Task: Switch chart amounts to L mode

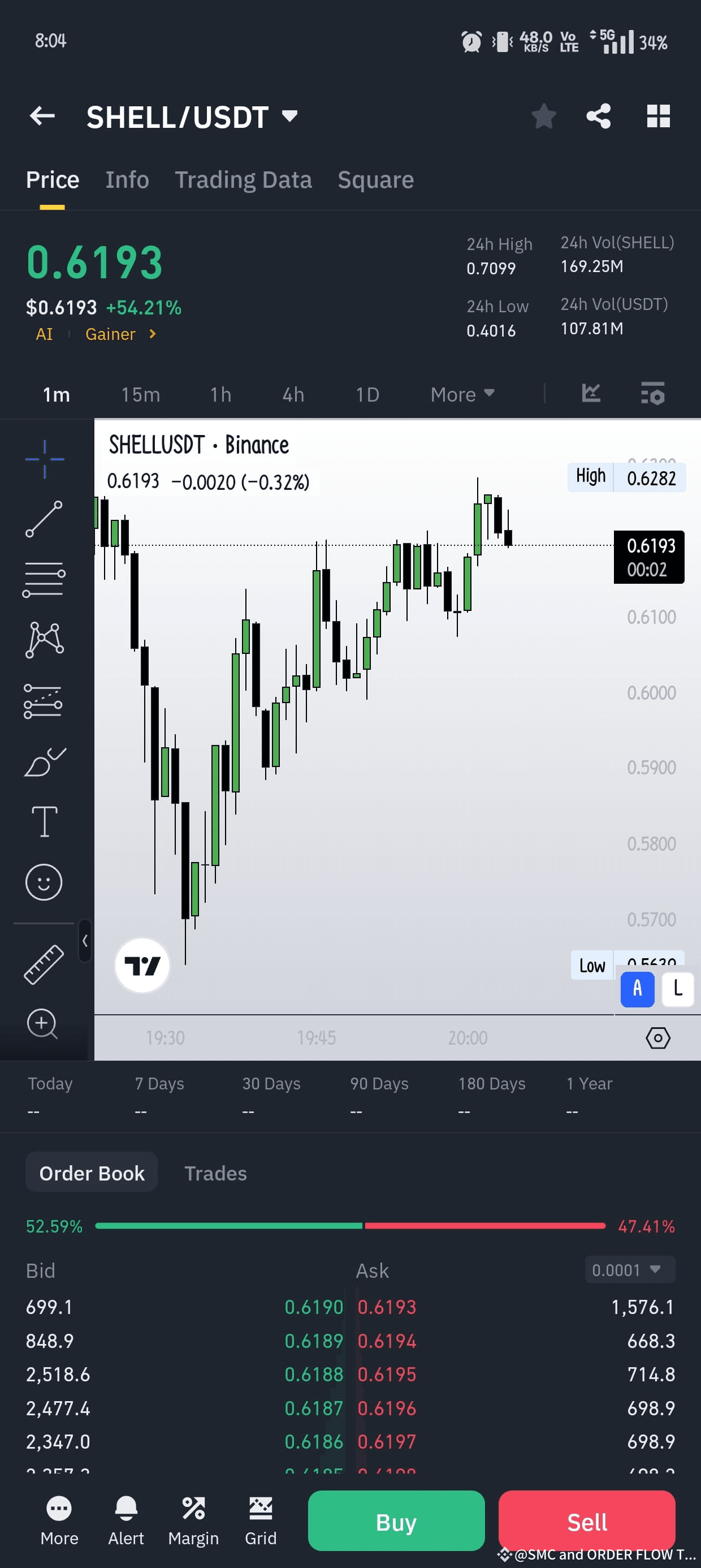Action: [677, 989]
